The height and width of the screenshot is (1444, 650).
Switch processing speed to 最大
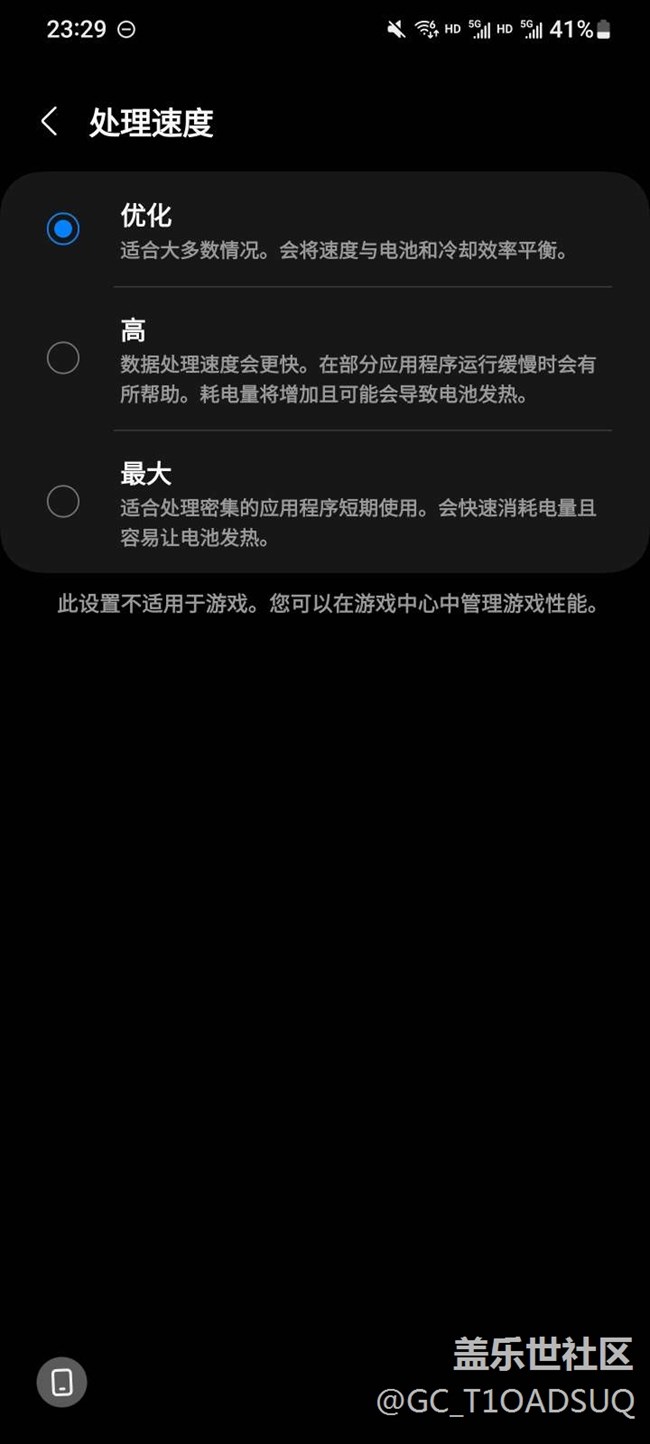click(x=63, y=501)
